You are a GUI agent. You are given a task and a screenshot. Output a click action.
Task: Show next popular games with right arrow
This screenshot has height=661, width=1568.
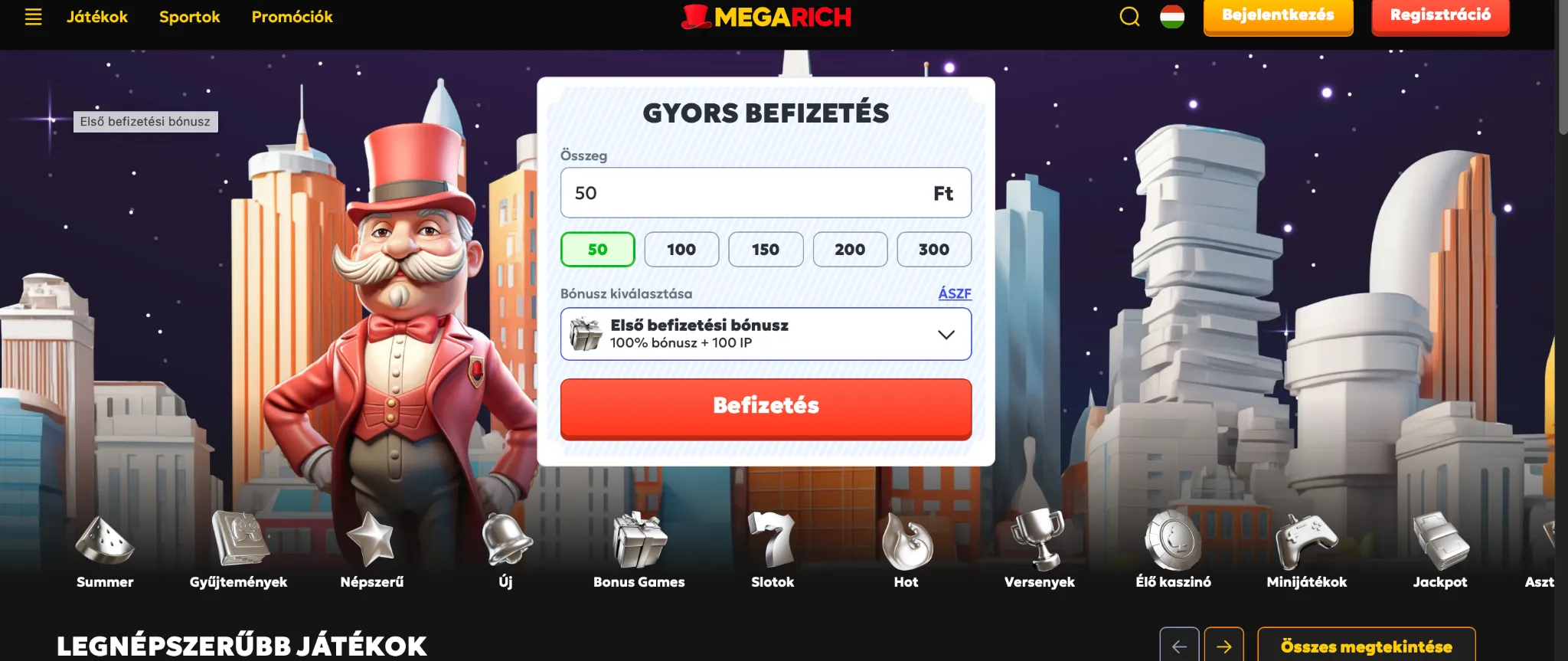click(1223, 646)
